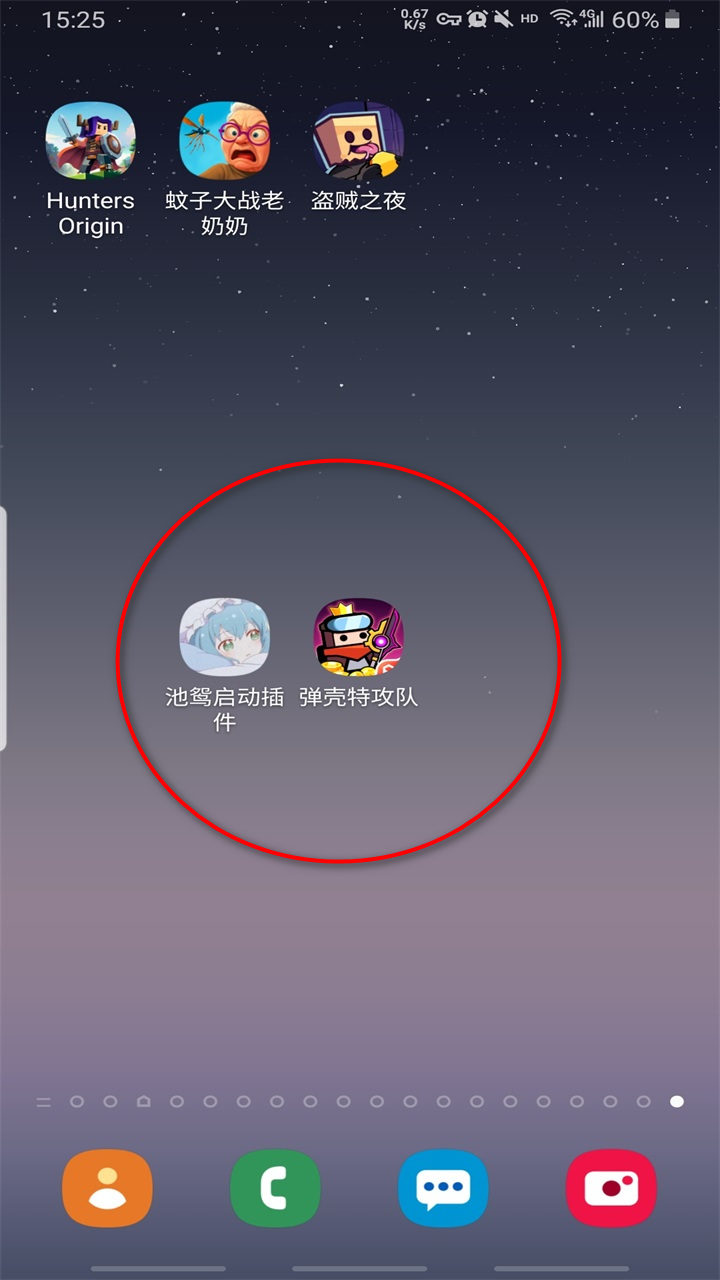Open 弹壳特攻队 game

pyautogui.click(x=358, y=636)
